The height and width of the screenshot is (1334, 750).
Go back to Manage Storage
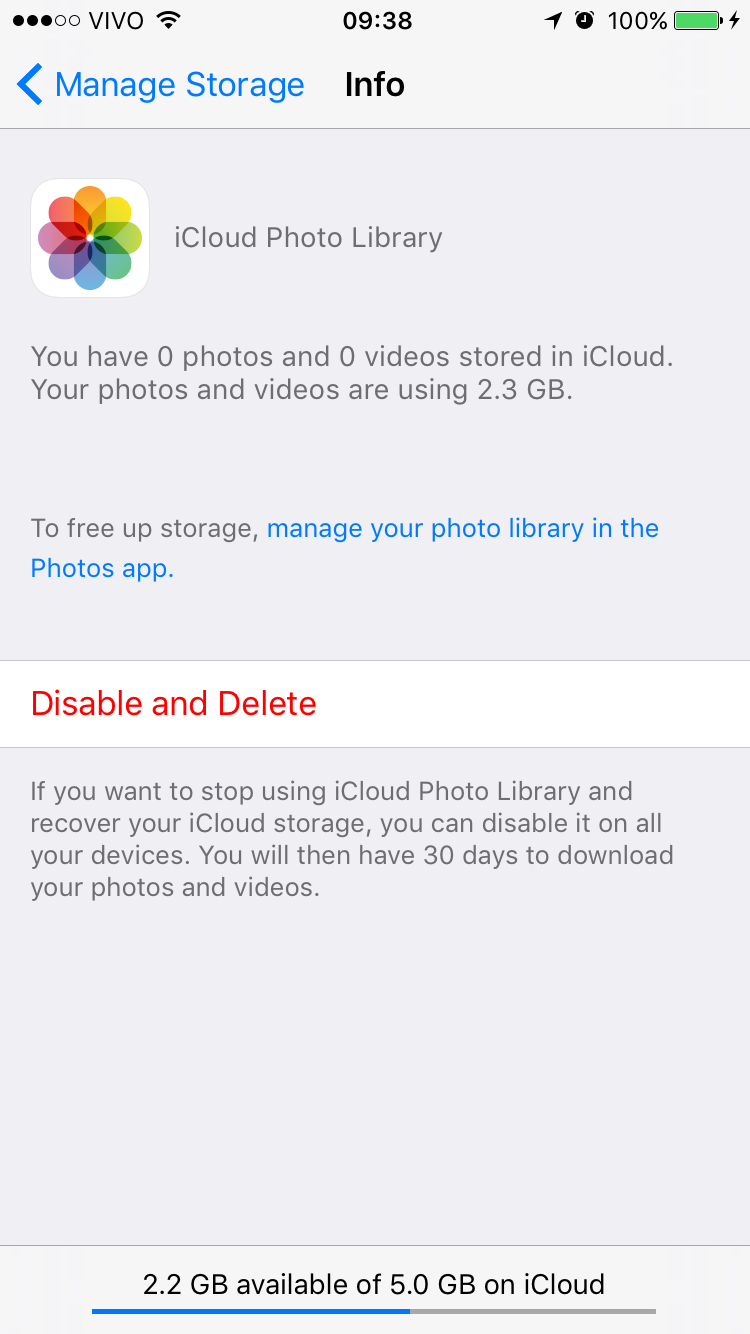pyautogui.click(x=160, y=85)
